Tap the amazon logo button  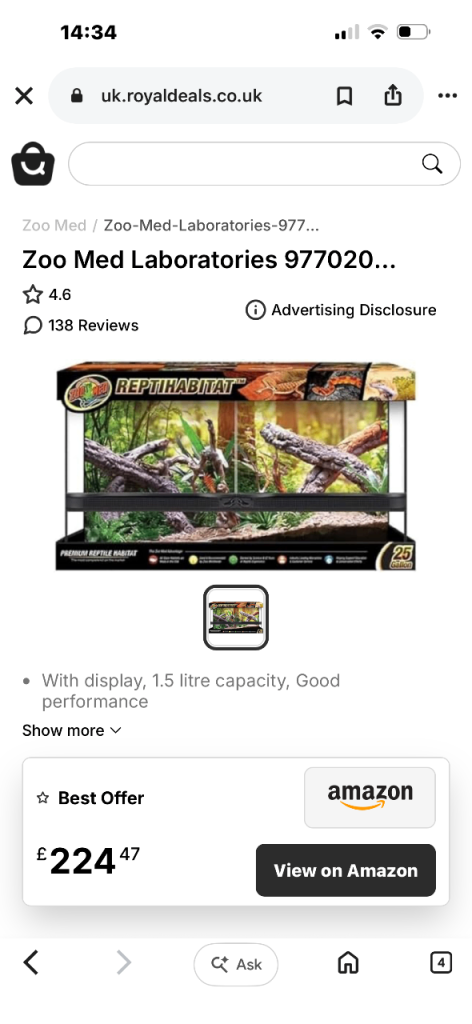click(370, 797)
